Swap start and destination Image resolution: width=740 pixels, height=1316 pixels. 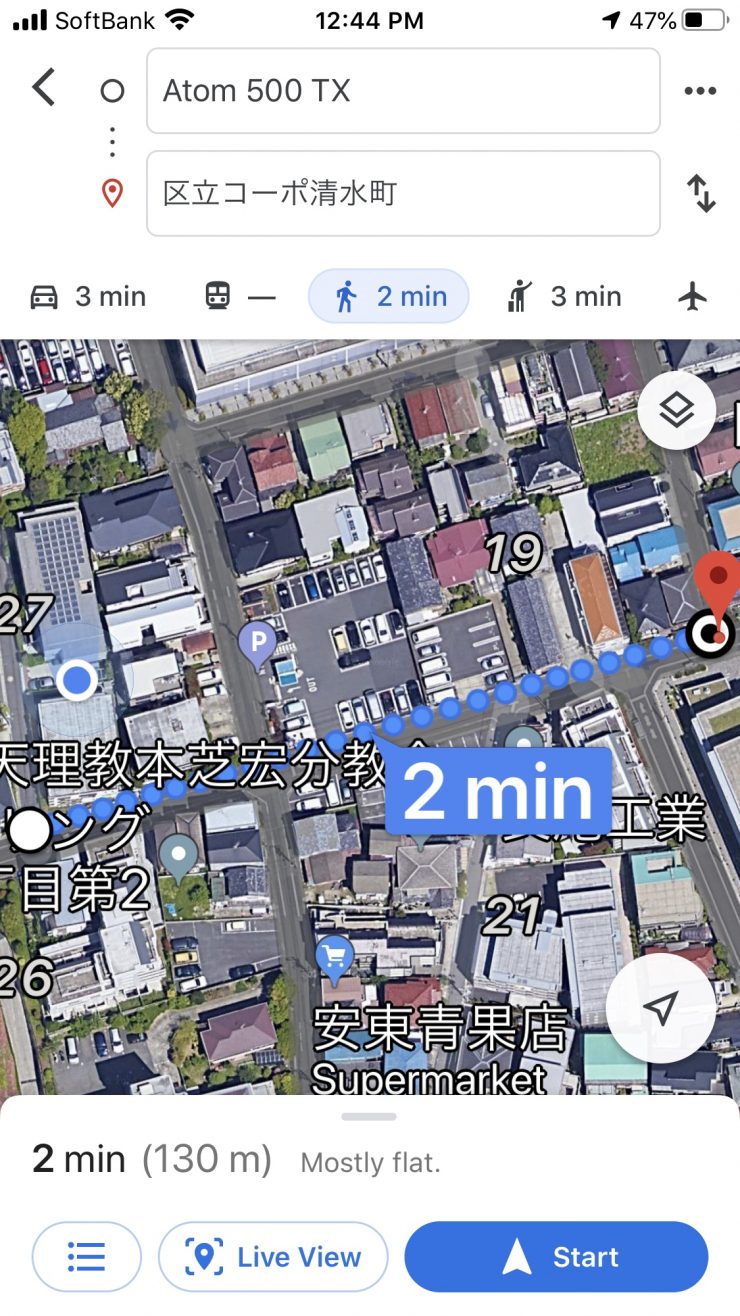701,193
